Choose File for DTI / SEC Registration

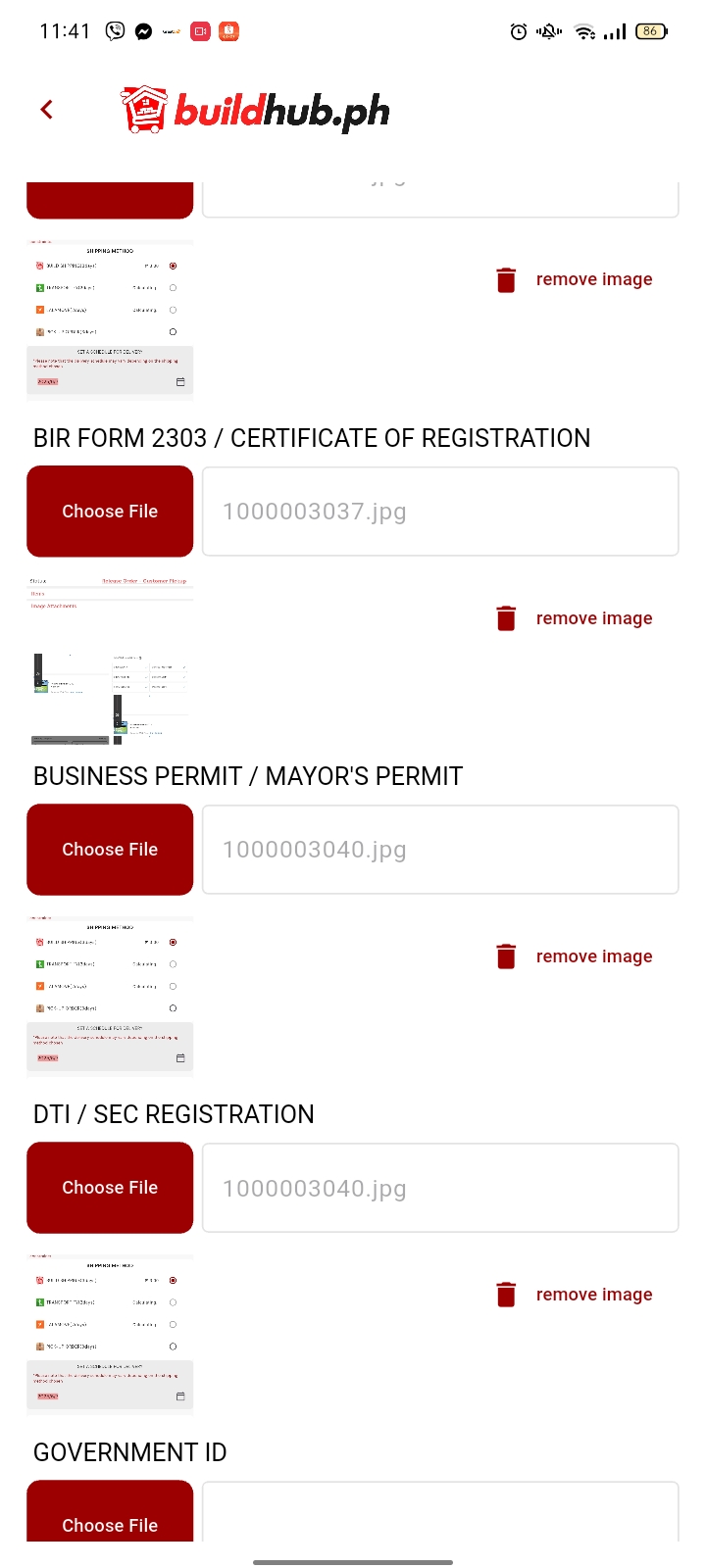[110, 1188]
